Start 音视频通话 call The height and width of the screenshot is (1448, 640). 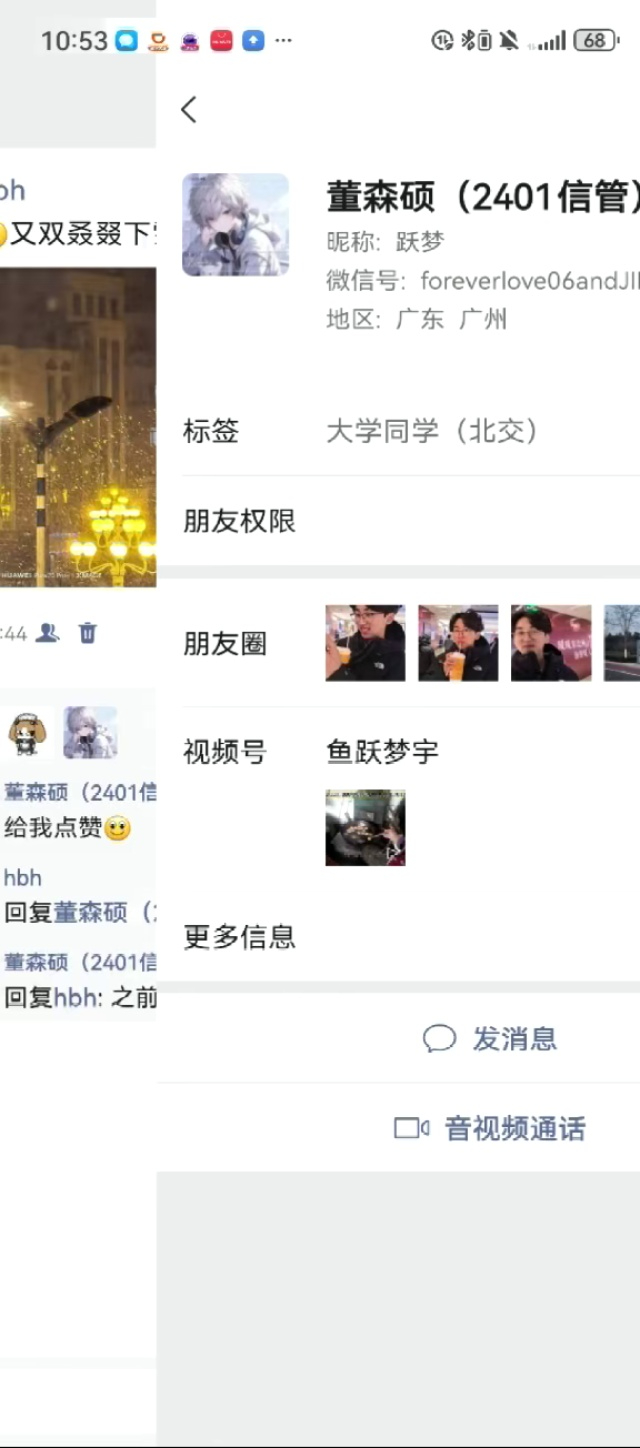(490, 1129)
